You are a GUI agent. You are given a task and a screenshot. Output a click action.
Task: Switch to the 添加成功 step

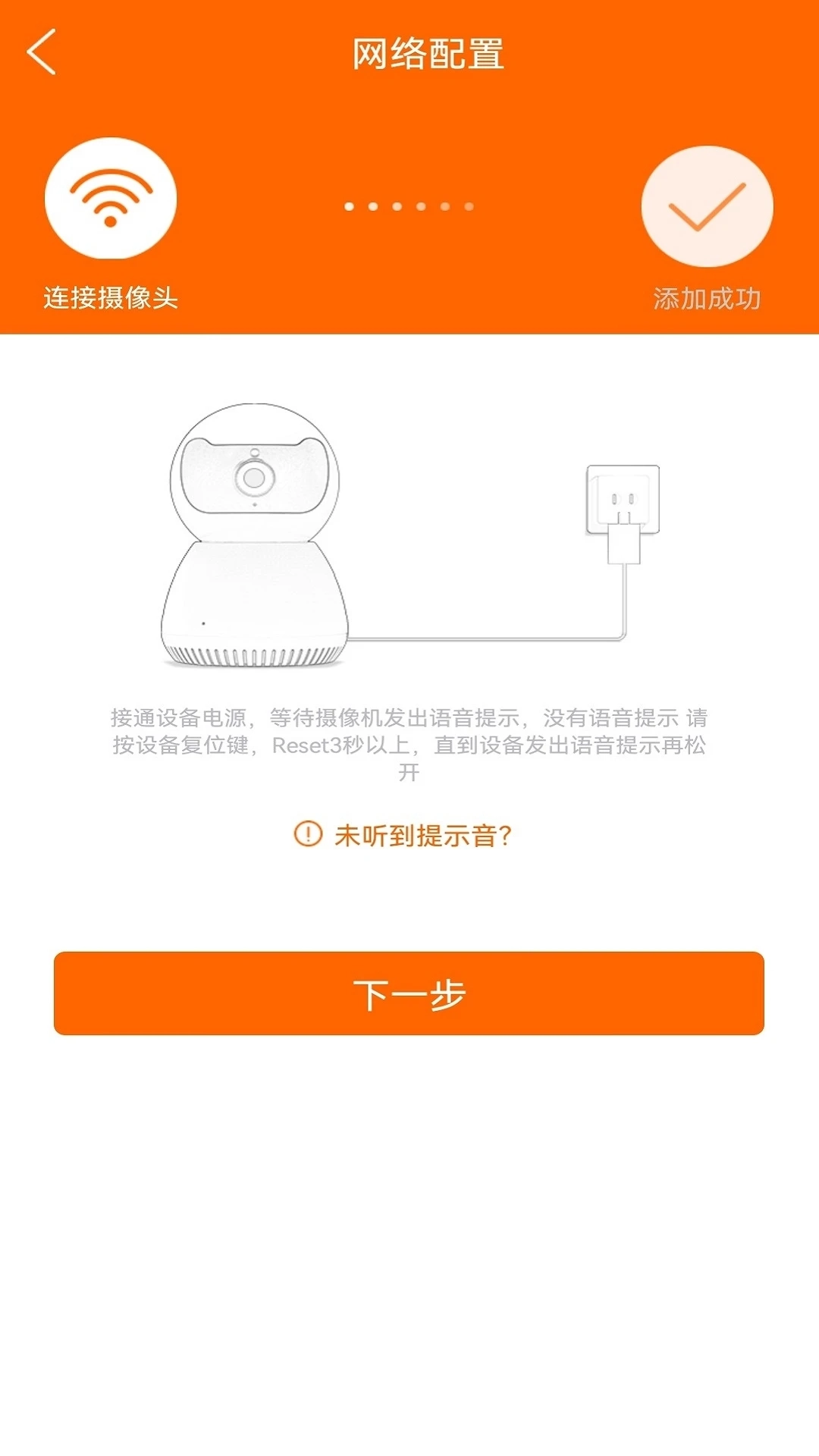(x=705, y=297)
